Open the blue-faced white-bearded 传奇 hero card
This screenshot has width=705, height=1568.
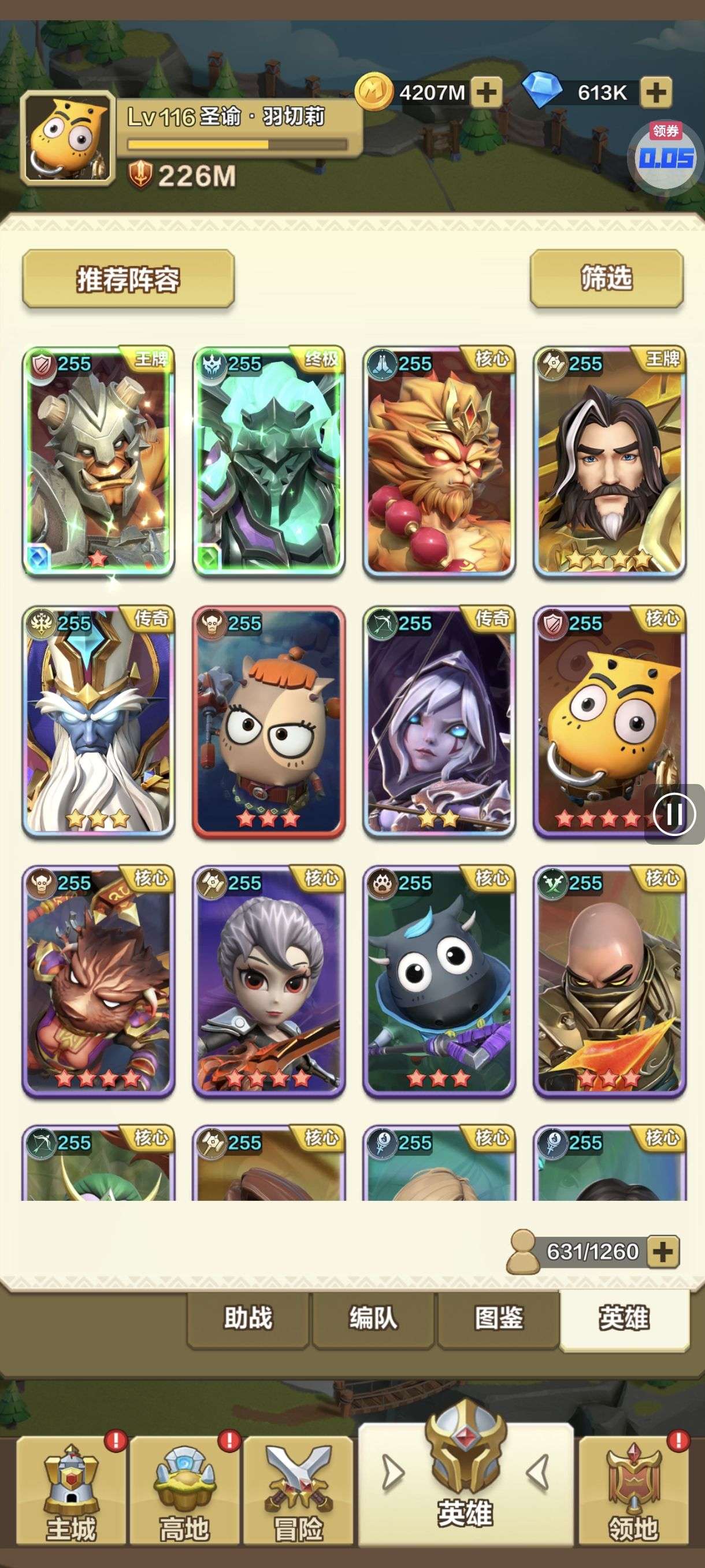point(99,722)
